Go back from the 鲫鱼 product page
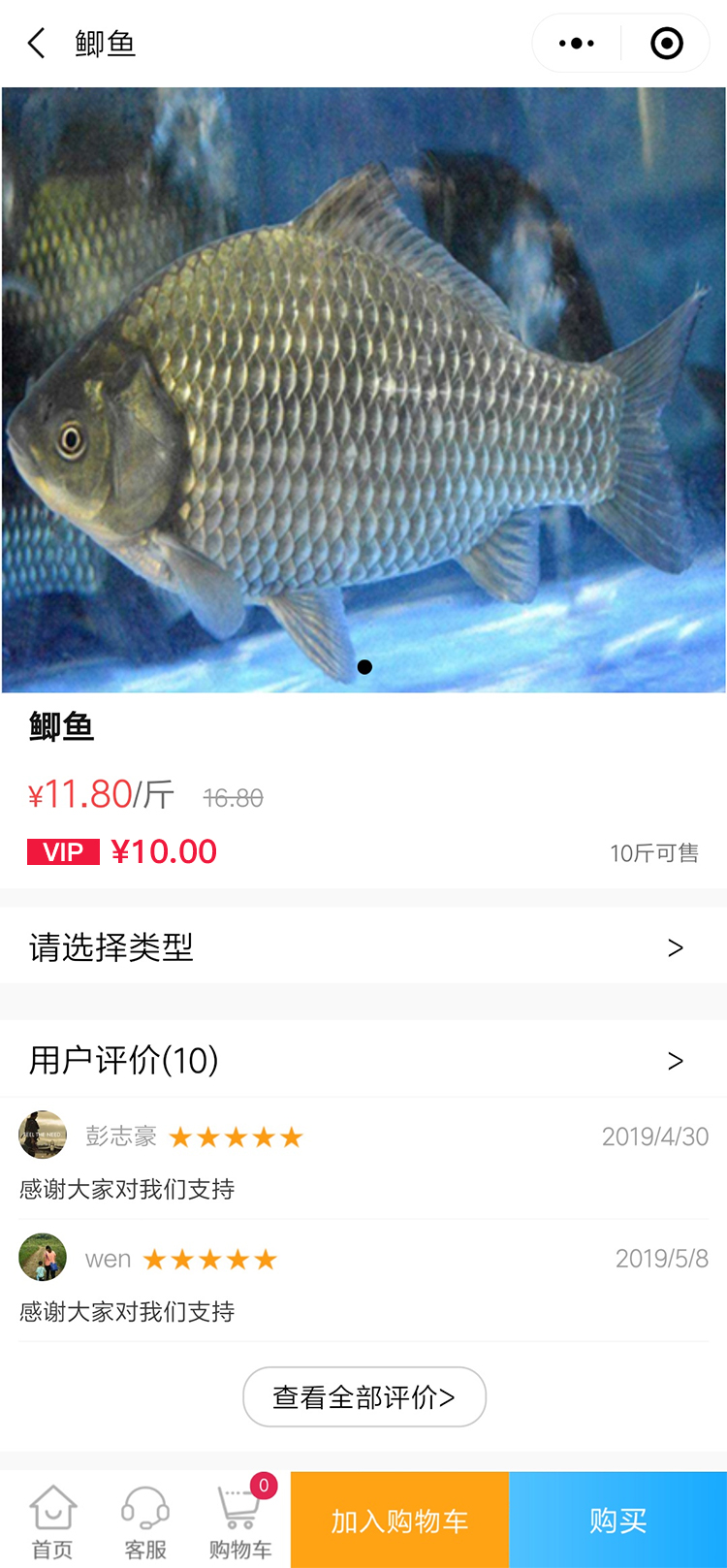The width and height of the screenshot is (727, 1568). [37, 44]
